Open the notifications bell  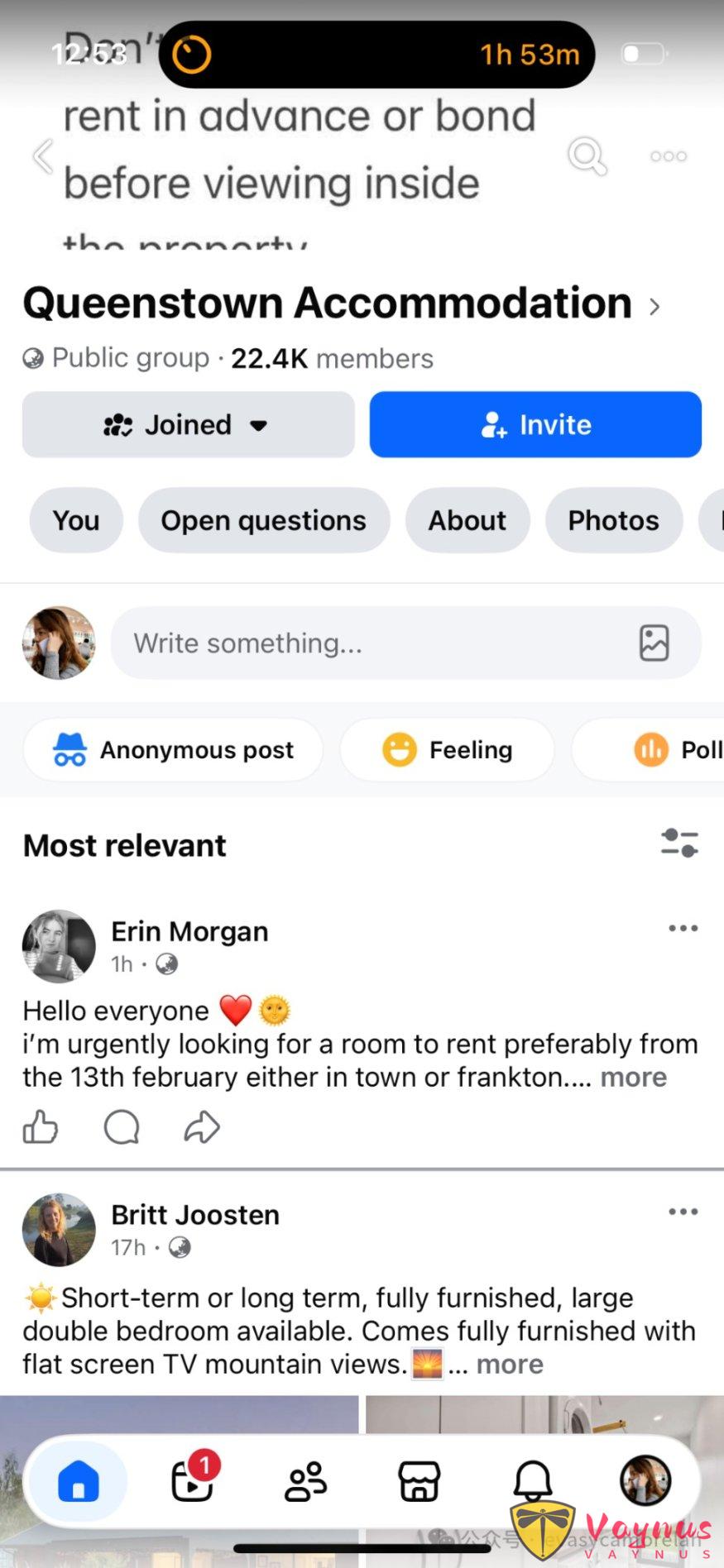click(533, 1480)
